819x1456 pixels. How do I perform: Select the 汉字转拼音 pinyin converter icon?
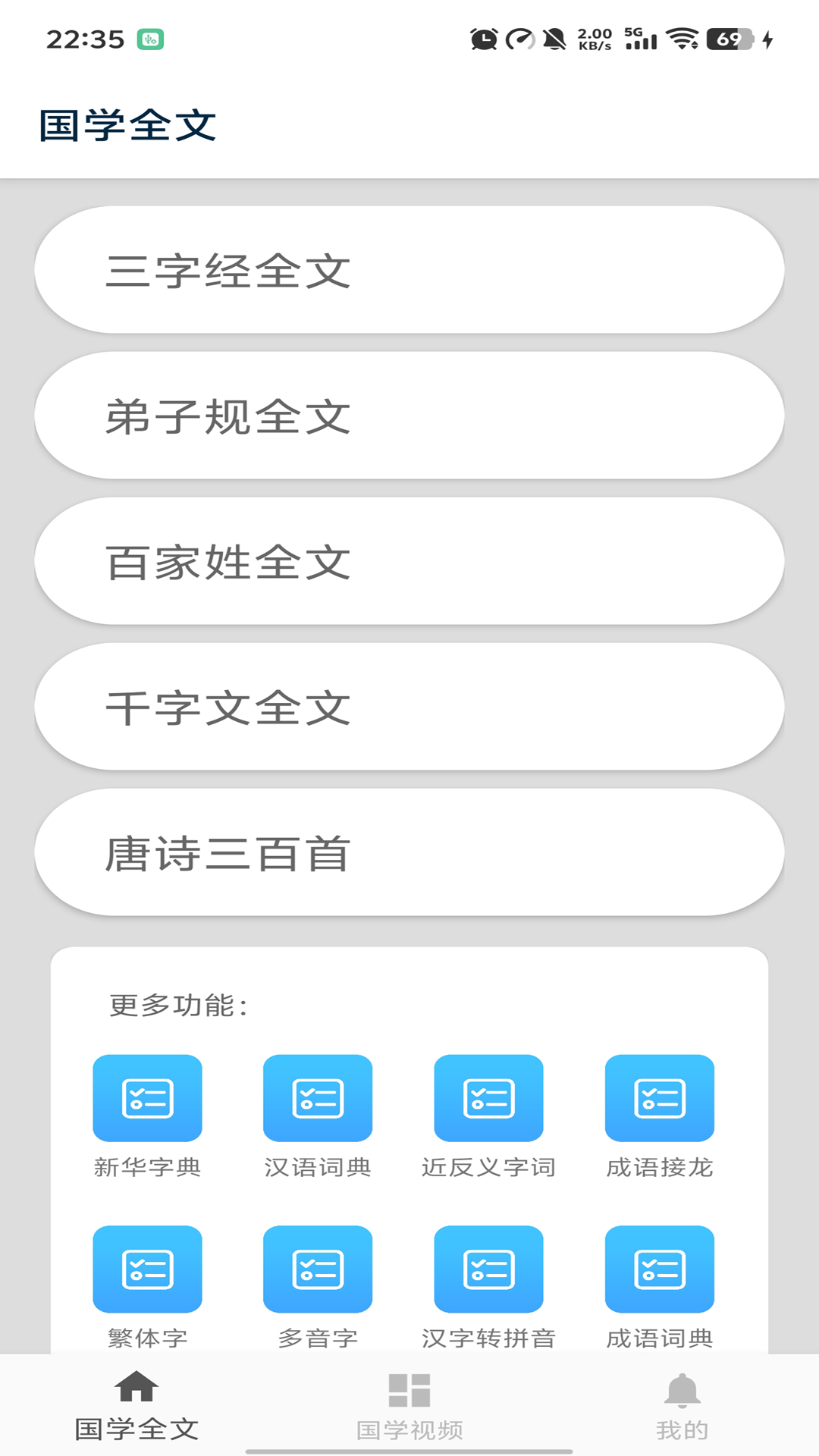point(489,1269)
